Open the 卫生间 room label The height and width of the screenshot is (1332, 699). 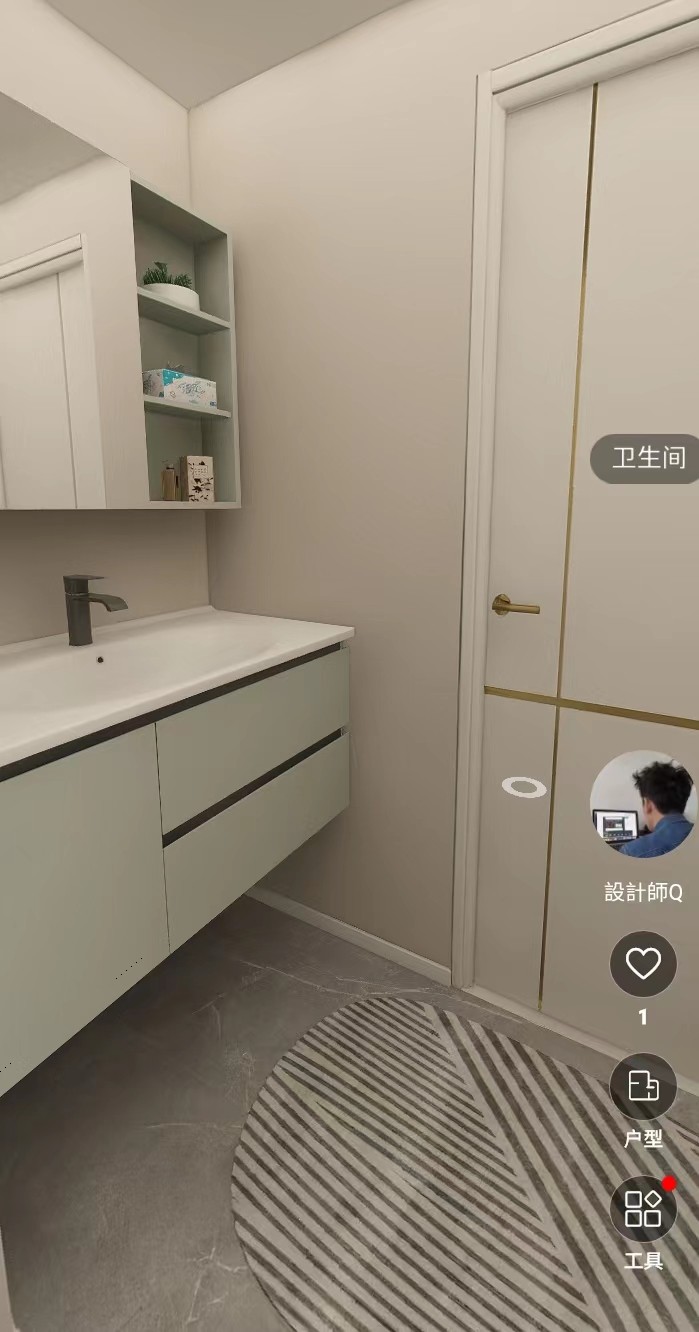(645, 459)
